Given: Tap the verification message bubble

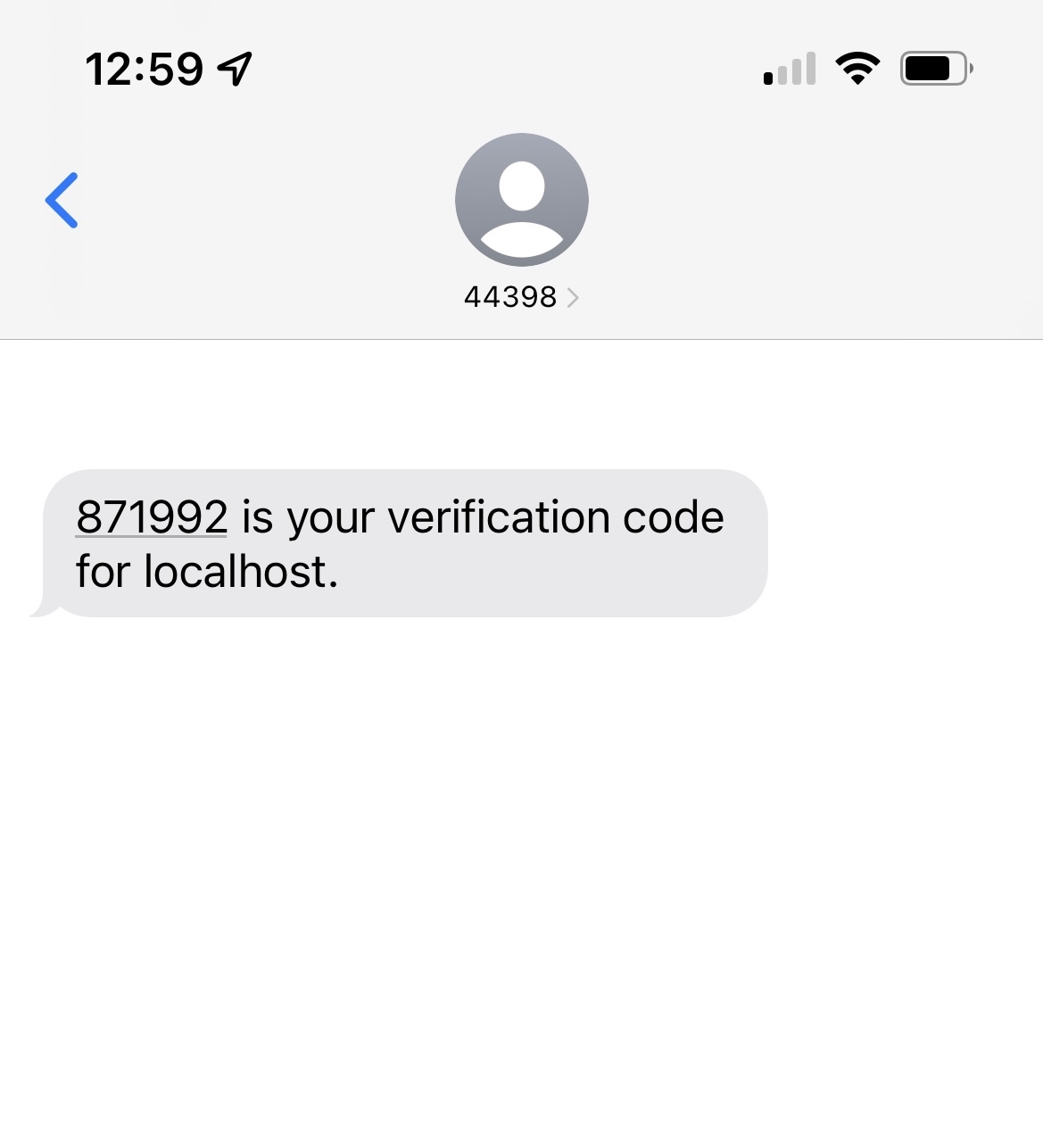Looking at the screenshot, I should coord(401,542).
